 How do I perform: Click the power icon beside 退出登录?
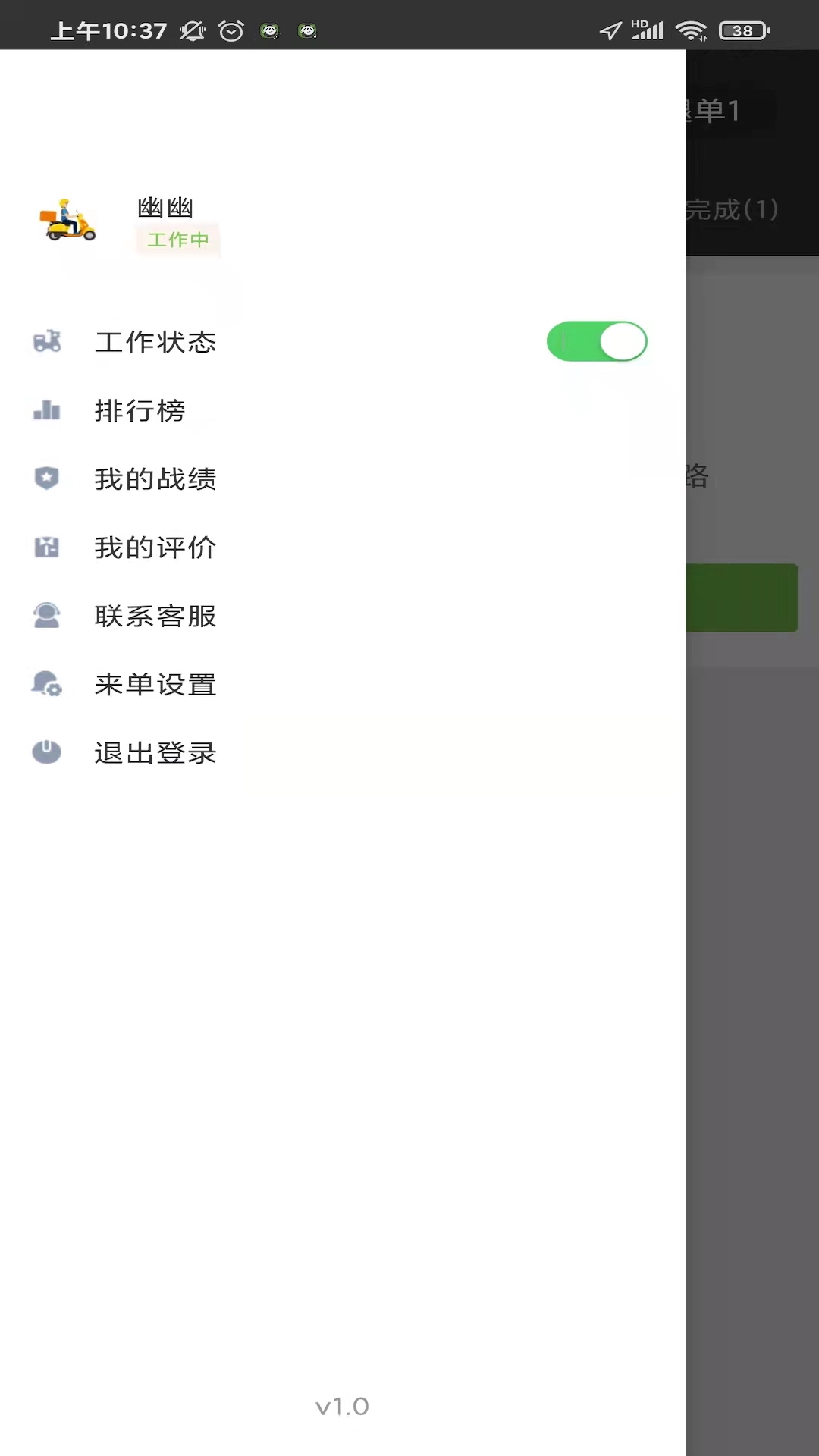(47, 752)
